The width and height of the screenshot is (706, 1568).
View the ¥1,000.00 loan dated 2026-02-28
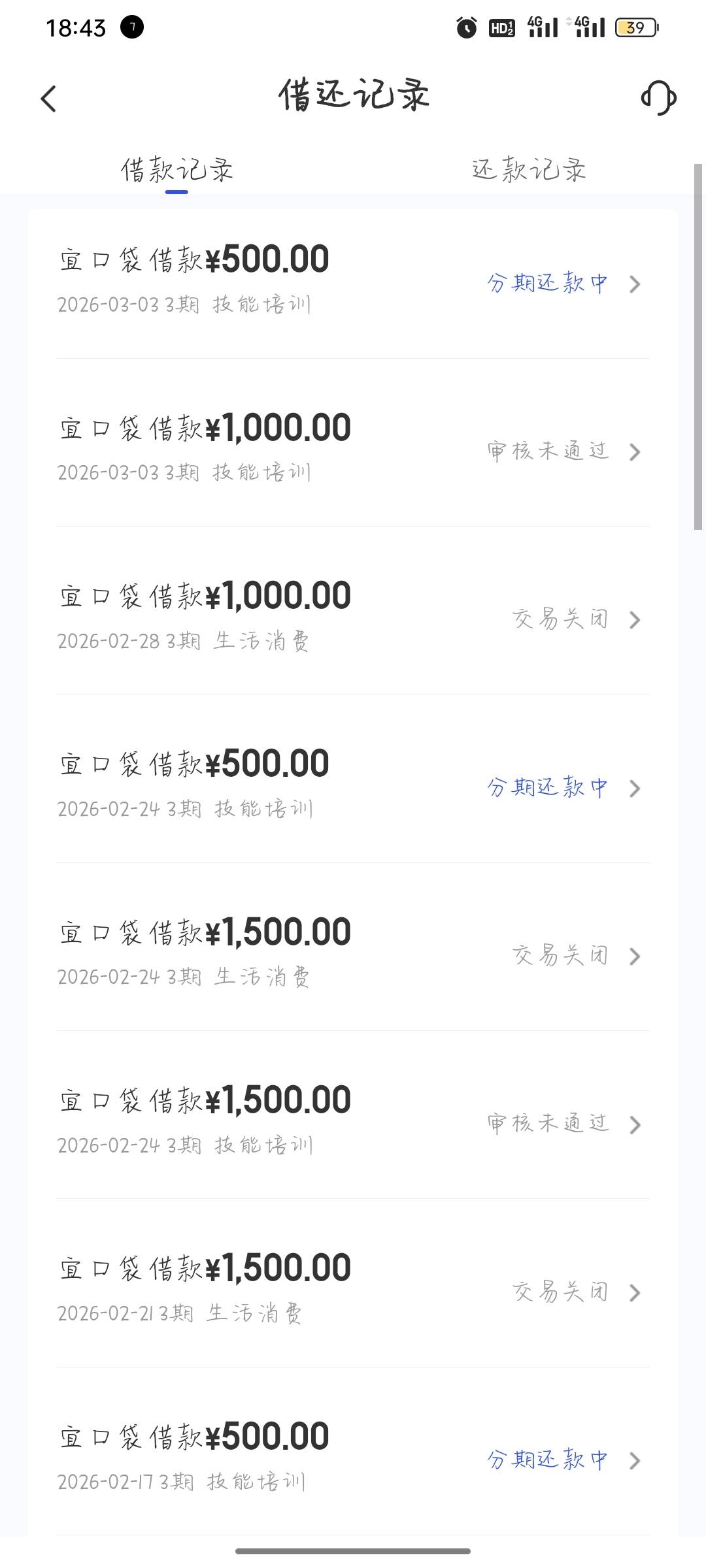353,617
